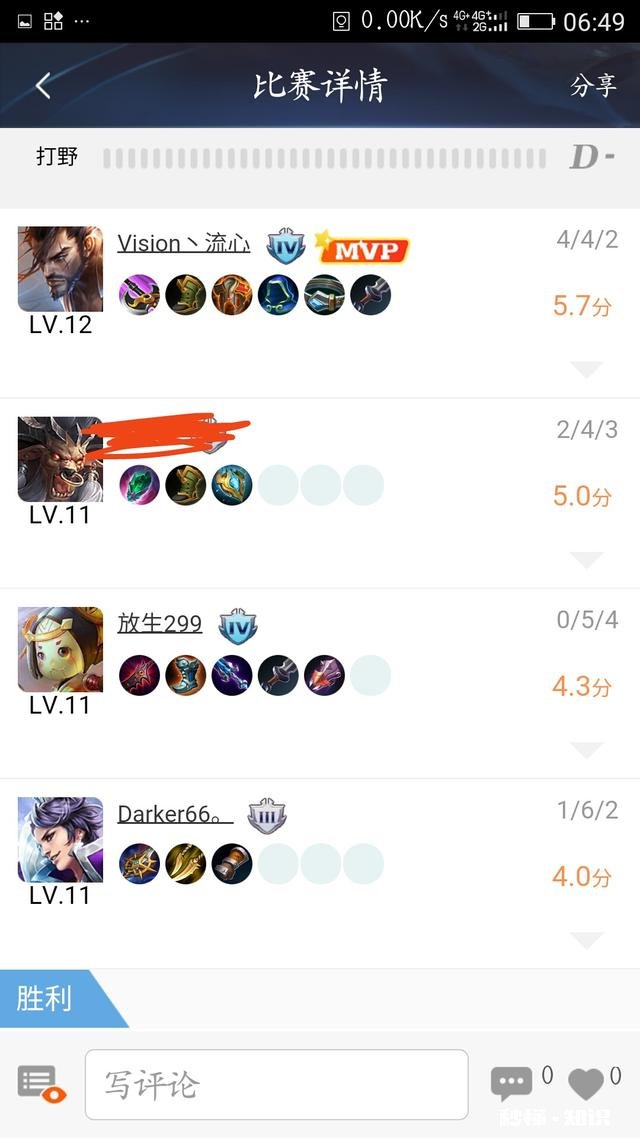Image resolution: width=640 pixels, height=1138 pixels.
Task: Tap the 写评论 comment input field
Action: click(276, 1084)
